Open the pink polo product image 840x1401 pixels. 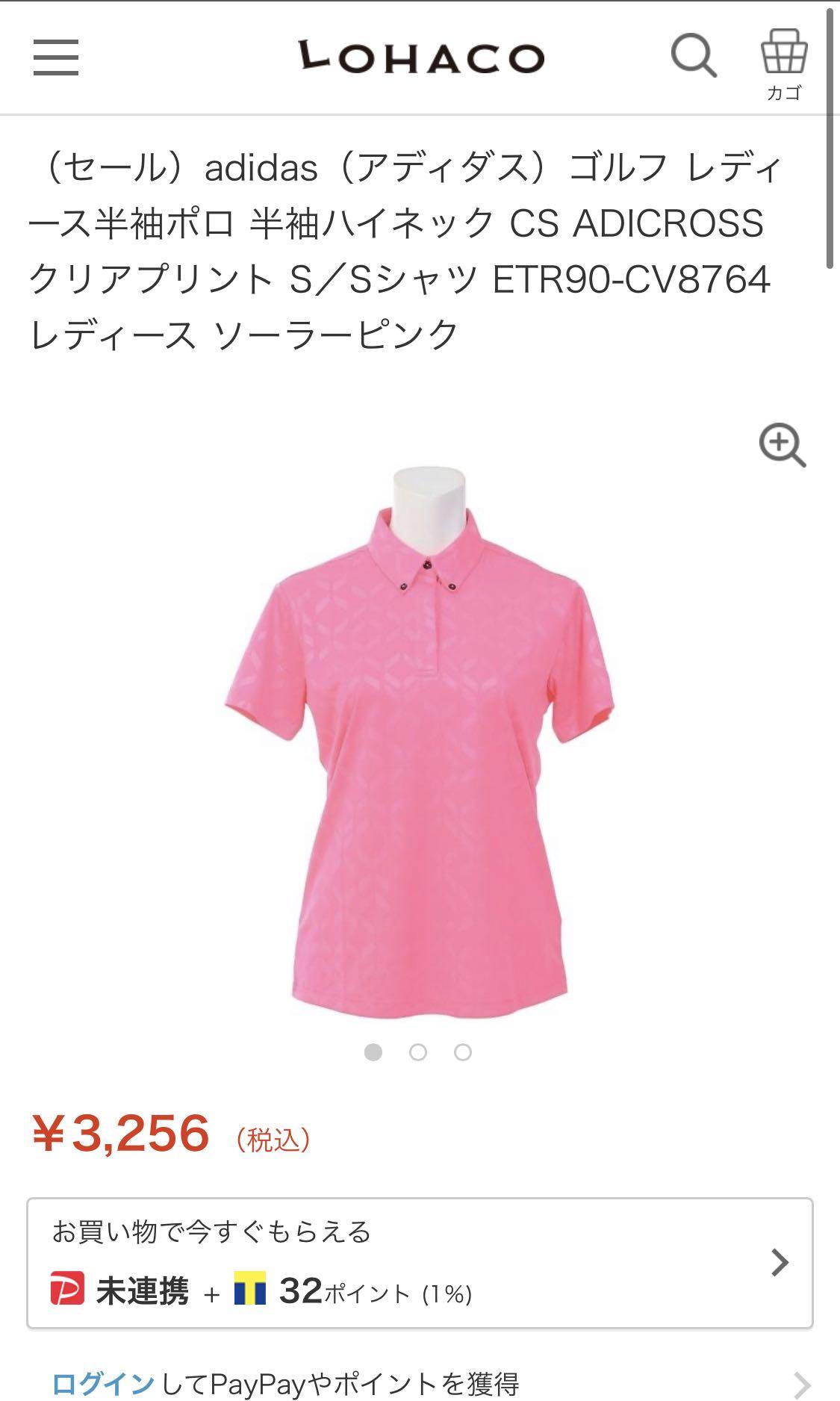(420, 739)
